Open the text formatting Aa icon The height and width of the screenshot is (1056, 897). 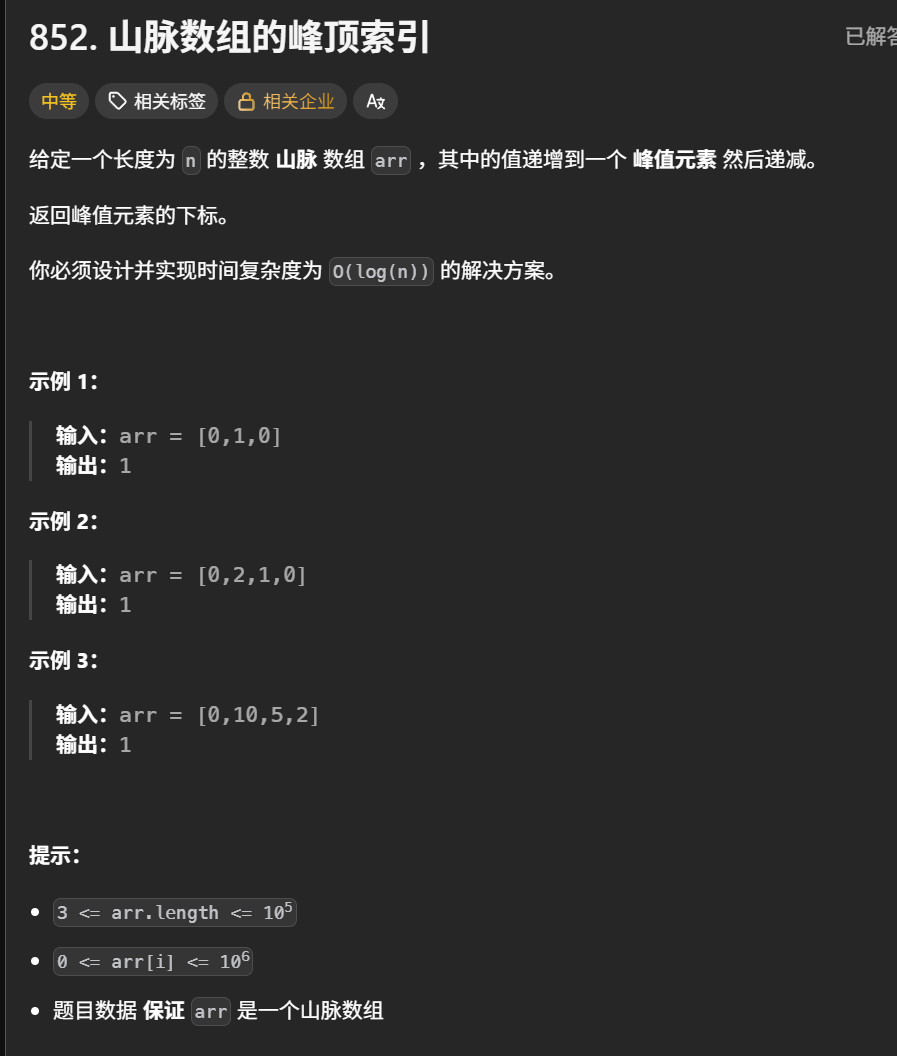375,101
